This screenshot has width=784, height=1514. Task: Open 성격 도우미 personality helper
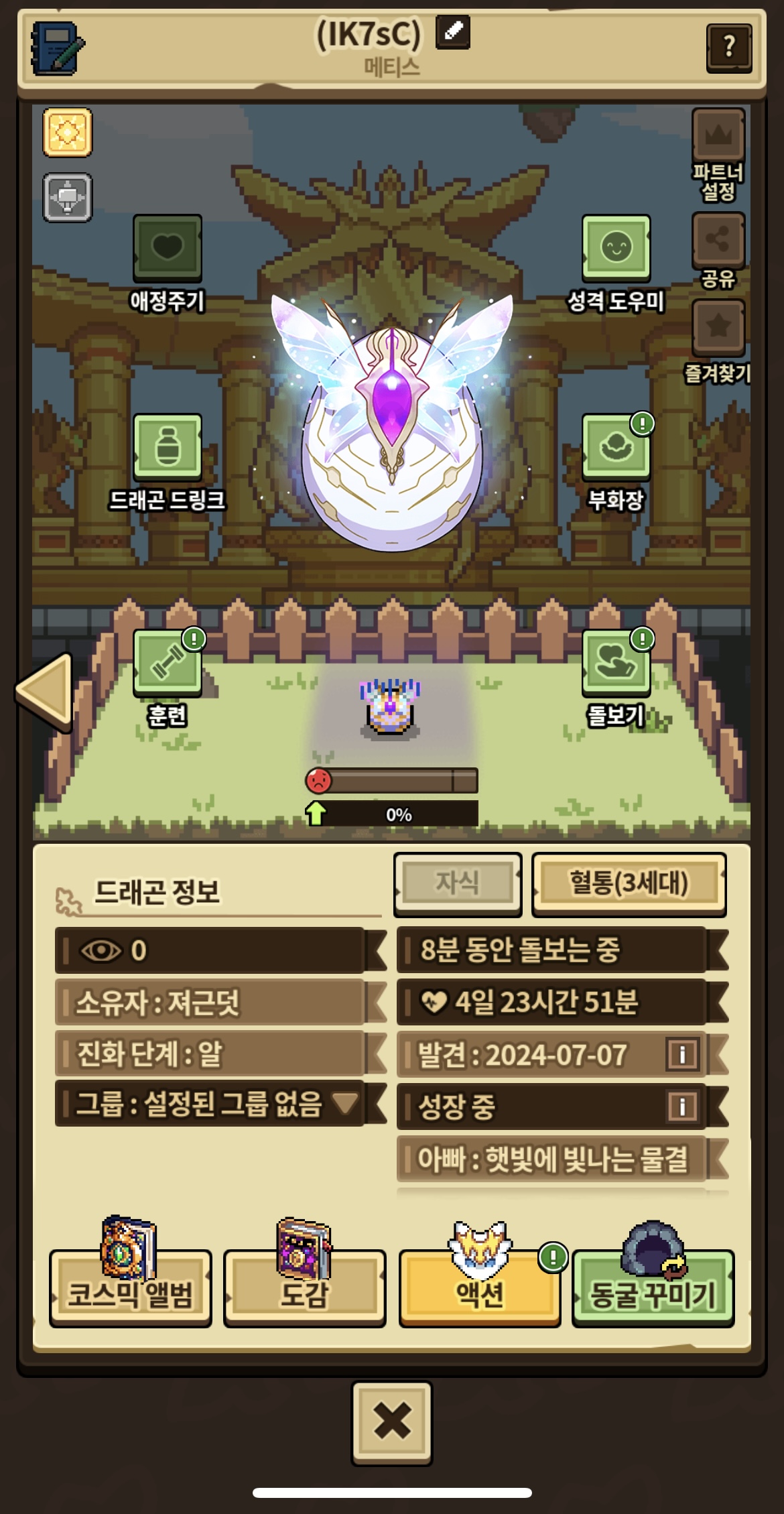point(616,248)
